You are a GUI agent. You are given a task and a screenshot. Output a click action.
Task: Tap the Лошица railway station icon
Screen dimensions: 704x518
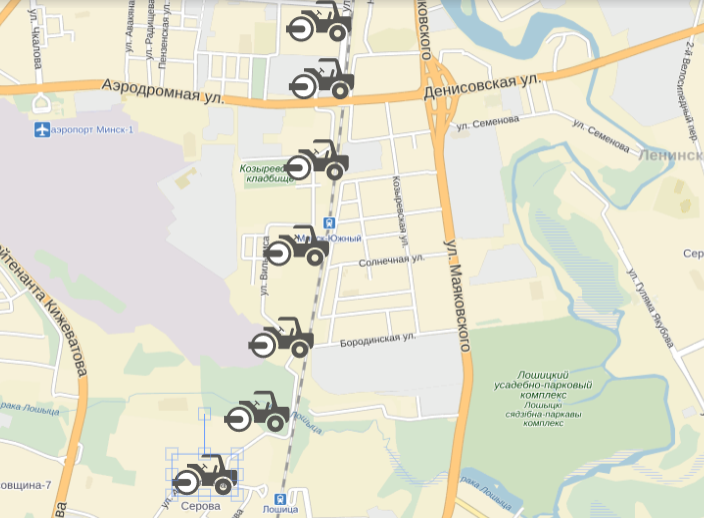(x=280, y=499)
